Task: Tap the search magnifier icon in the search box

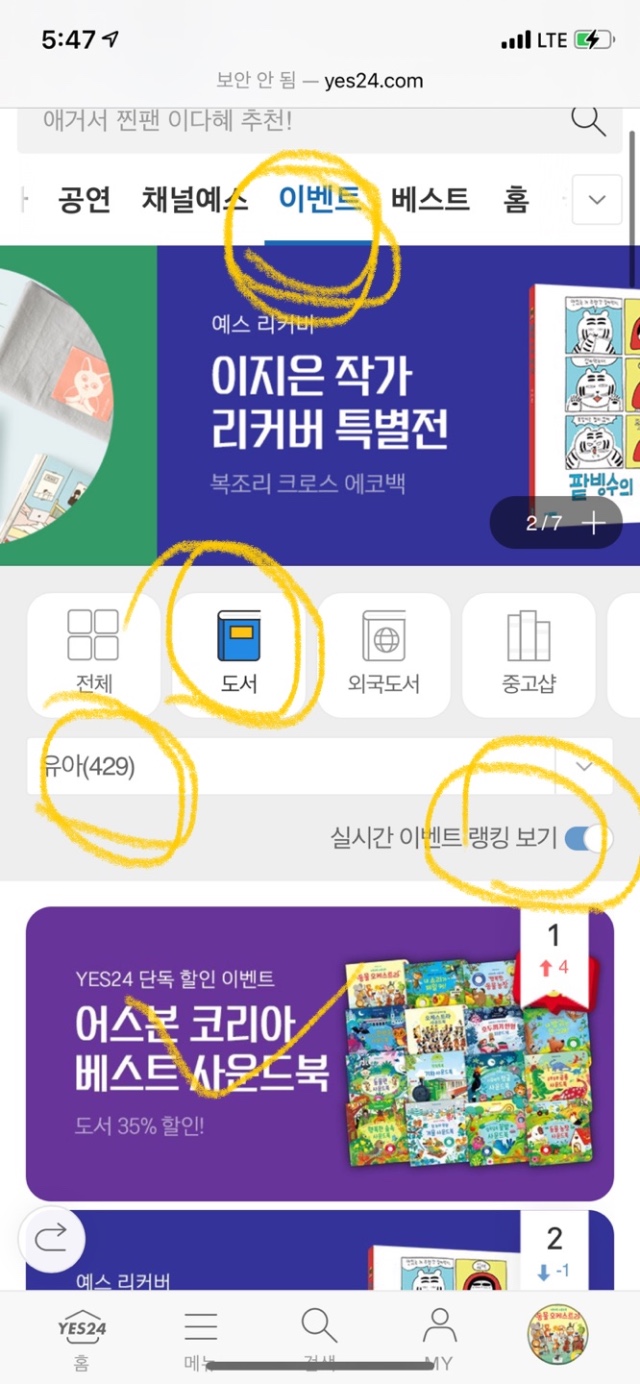Action: pos(588,121)
